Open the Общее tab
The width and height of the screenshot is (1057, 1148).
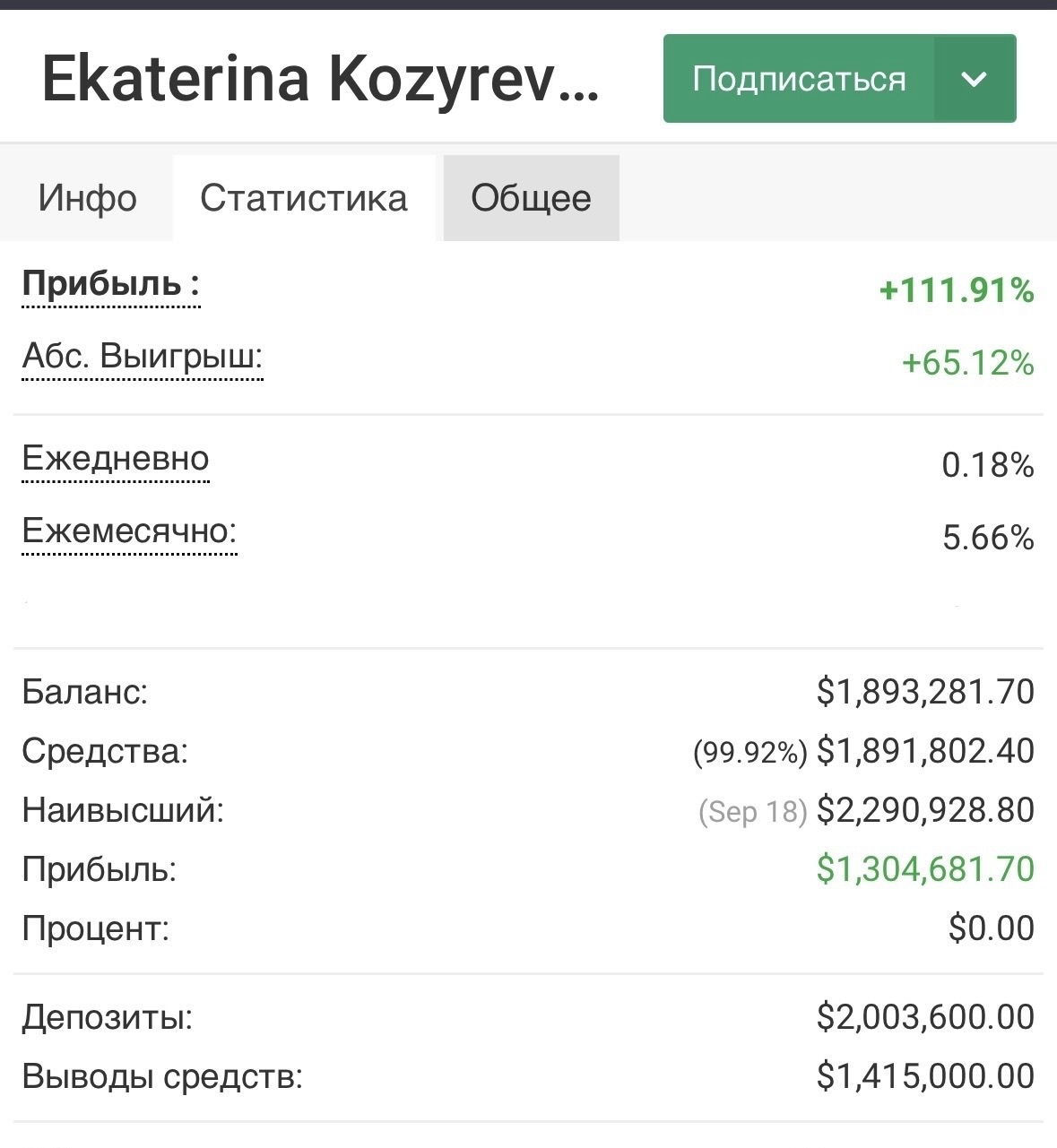pos(531,198)
